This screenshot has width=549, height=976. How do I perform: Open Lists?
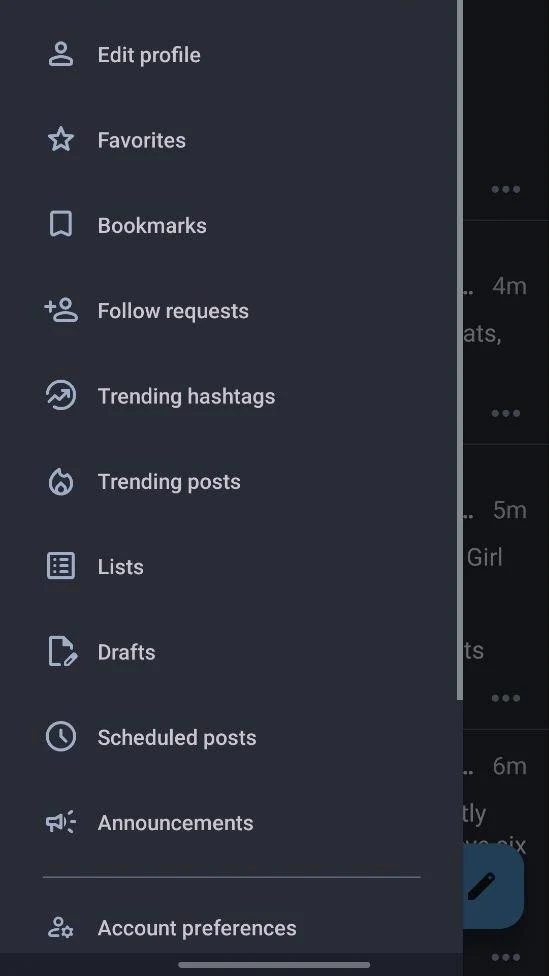click(230, 566)
